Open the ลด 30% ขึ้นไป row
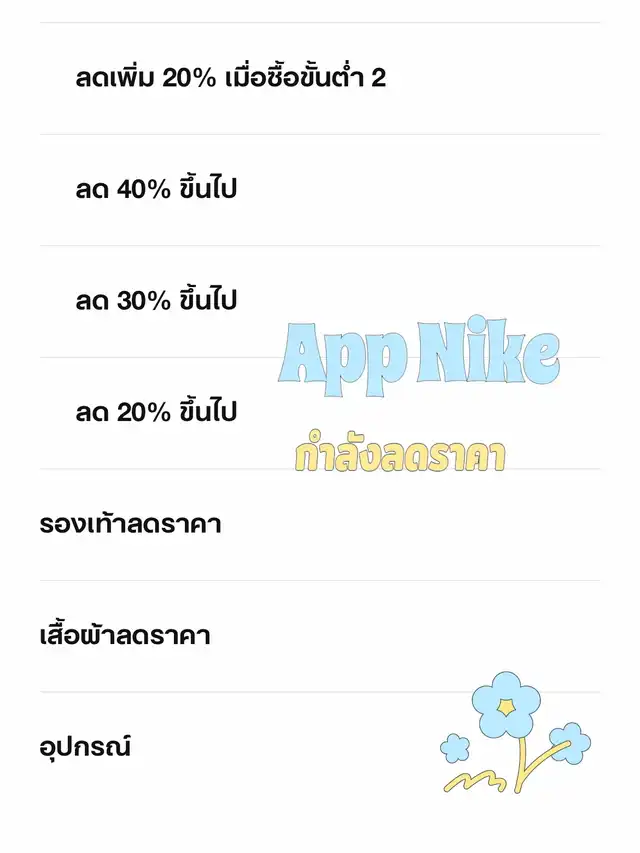 [156, 301]
